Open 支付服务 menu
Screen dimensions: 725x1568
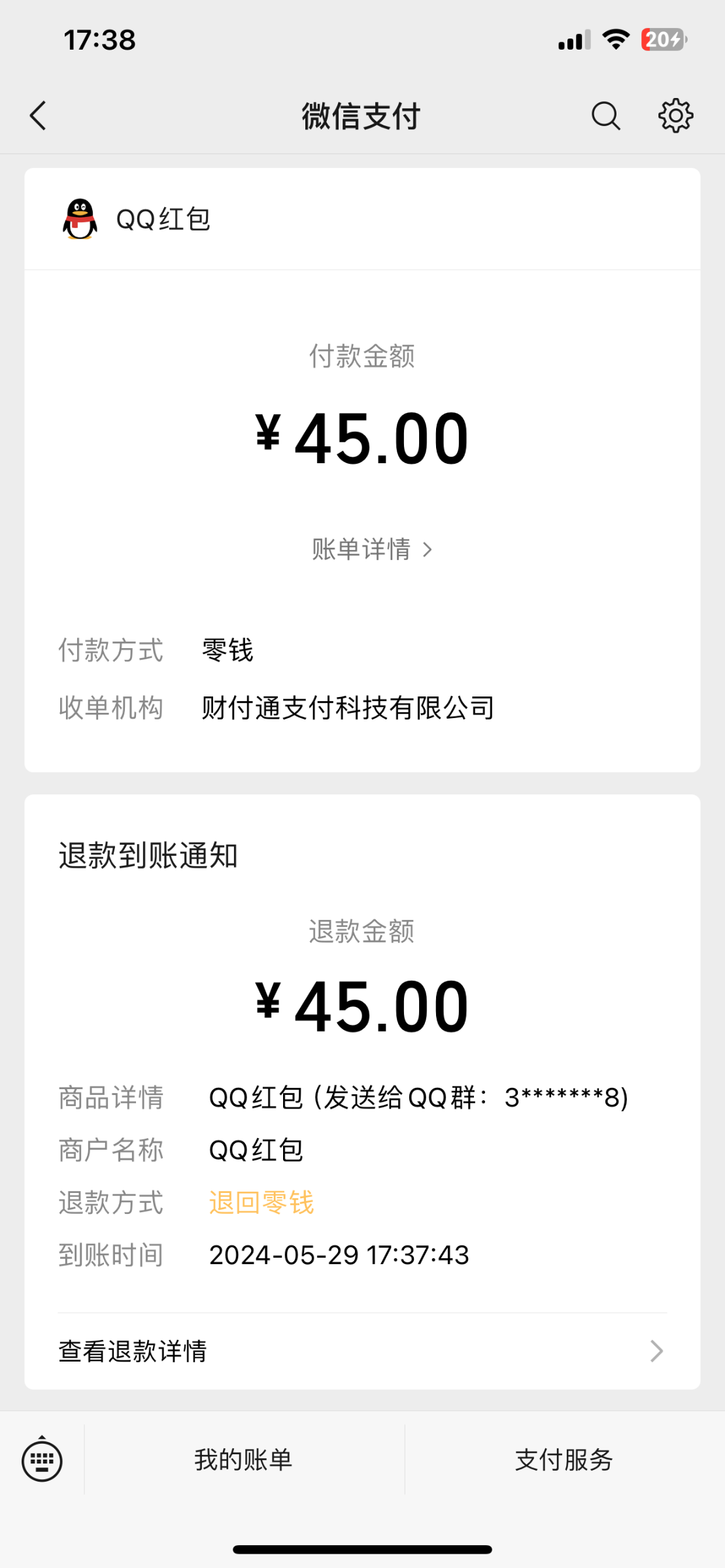[564, 1460]
